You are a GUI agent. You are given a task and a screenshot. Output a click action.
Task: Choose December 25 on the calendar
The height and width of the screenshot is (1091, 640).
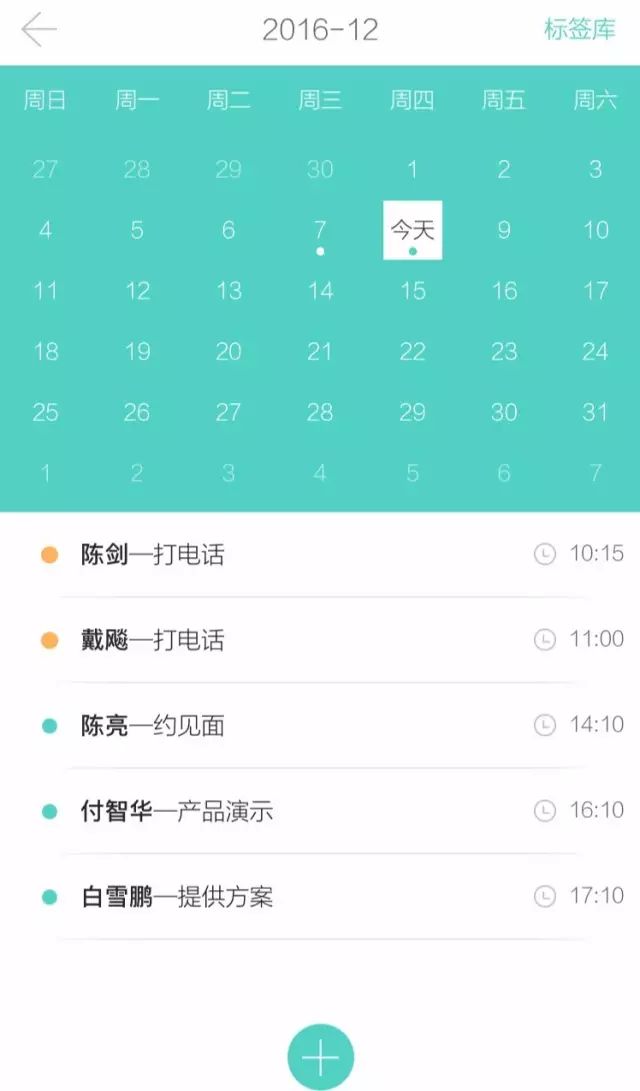(45, 412)
